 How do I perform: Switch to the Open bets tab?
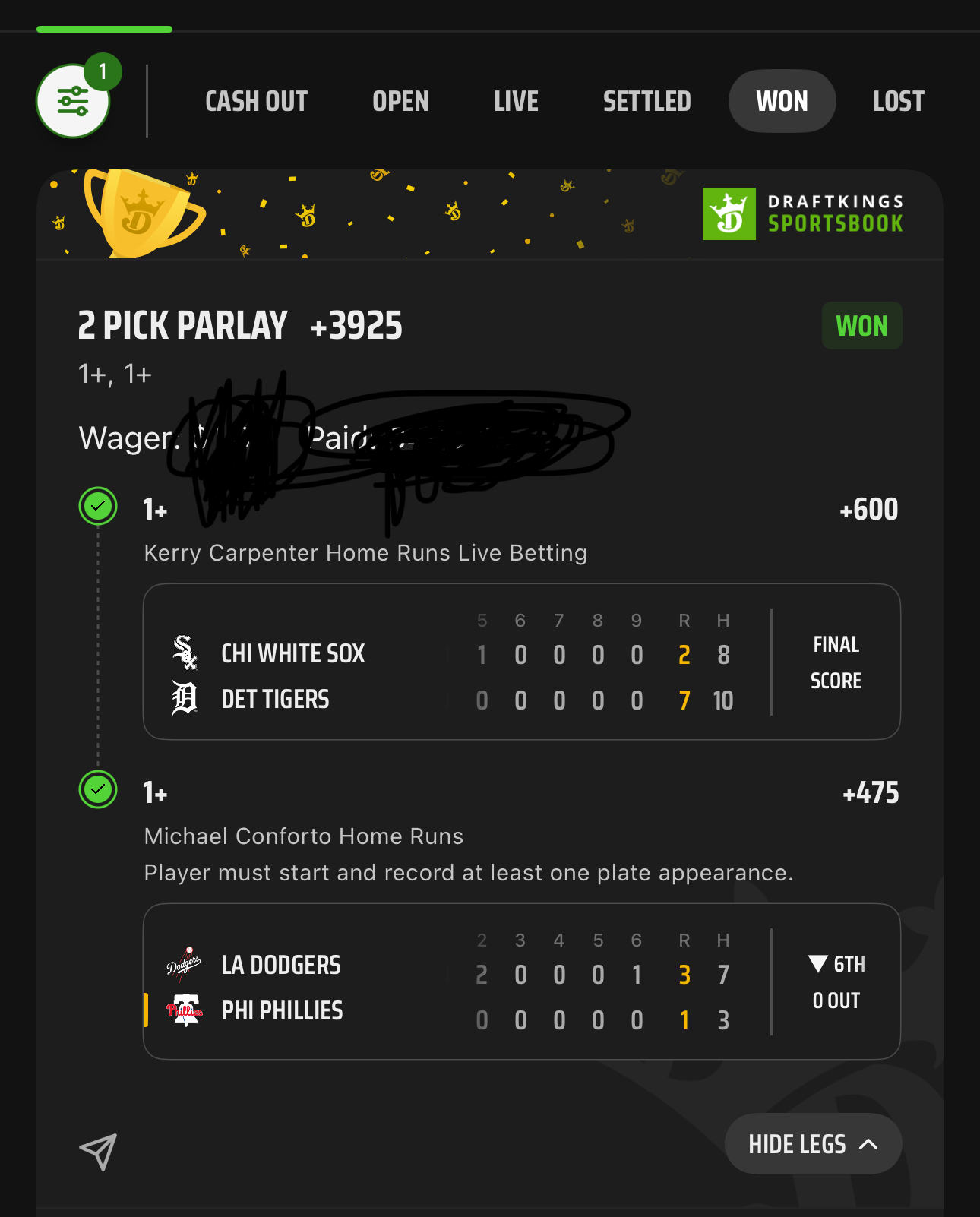pos(400,101)
